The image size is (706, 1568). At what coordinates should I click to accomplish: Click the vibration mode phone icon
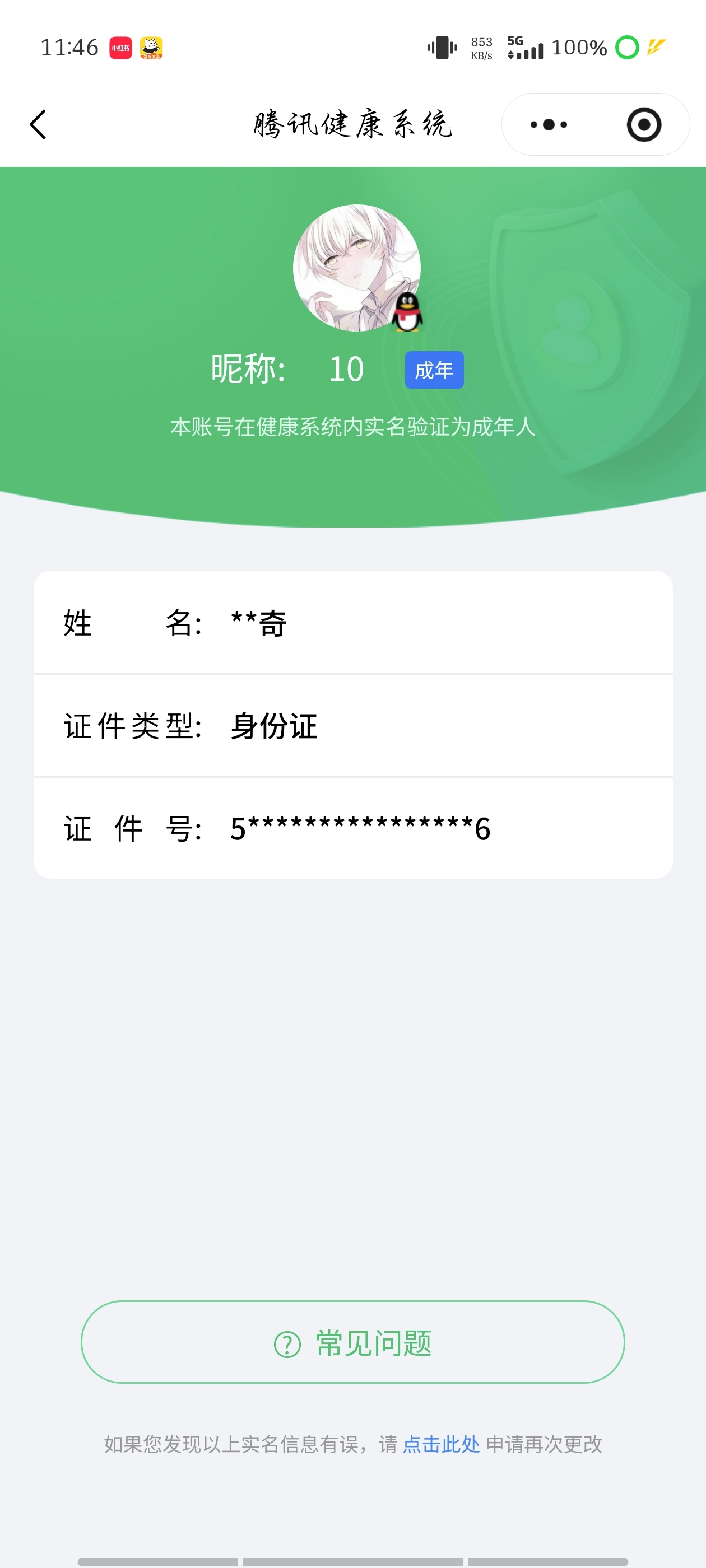tap(441, 46)
